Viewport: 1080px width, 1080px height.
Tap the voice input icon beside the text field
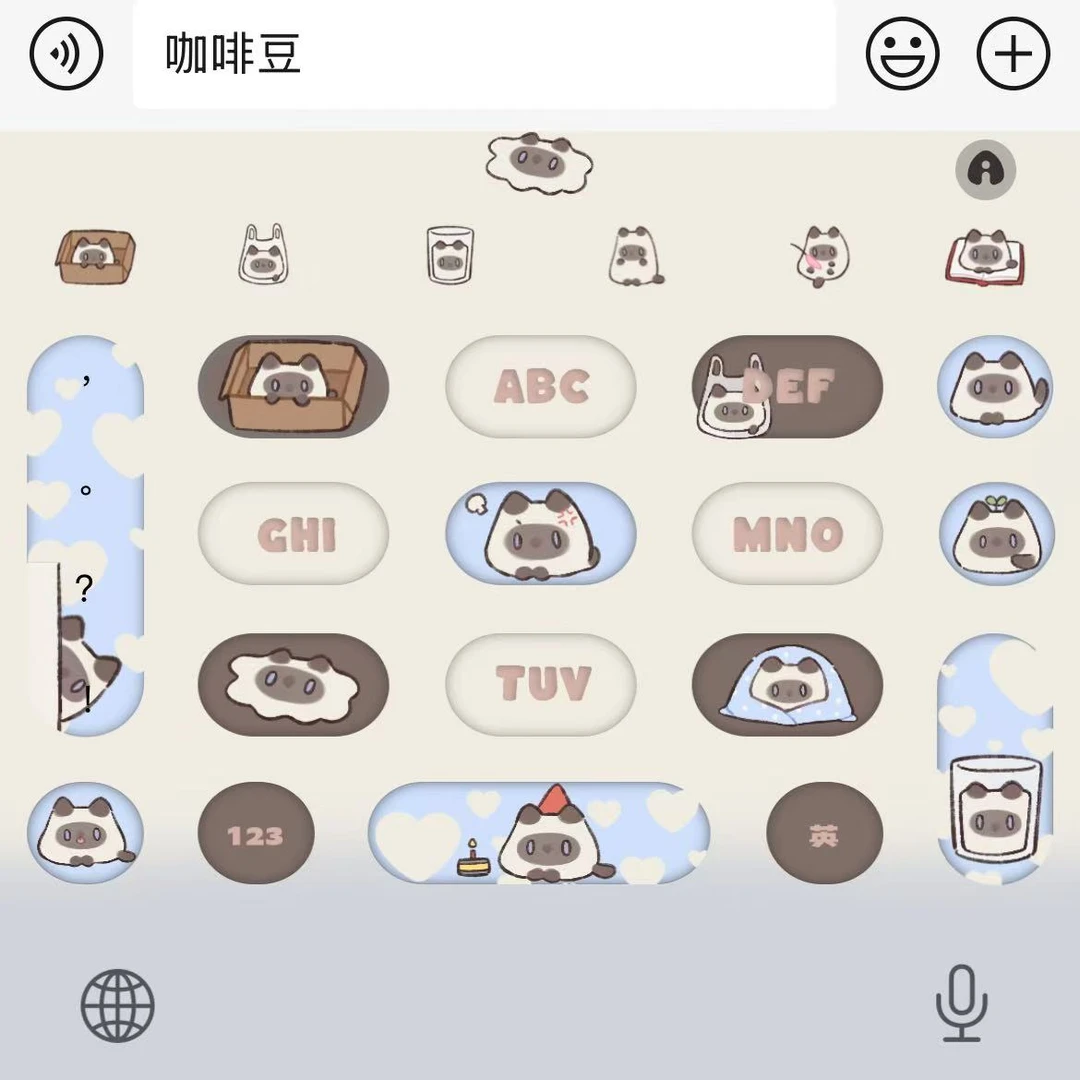tap(67, 55)
